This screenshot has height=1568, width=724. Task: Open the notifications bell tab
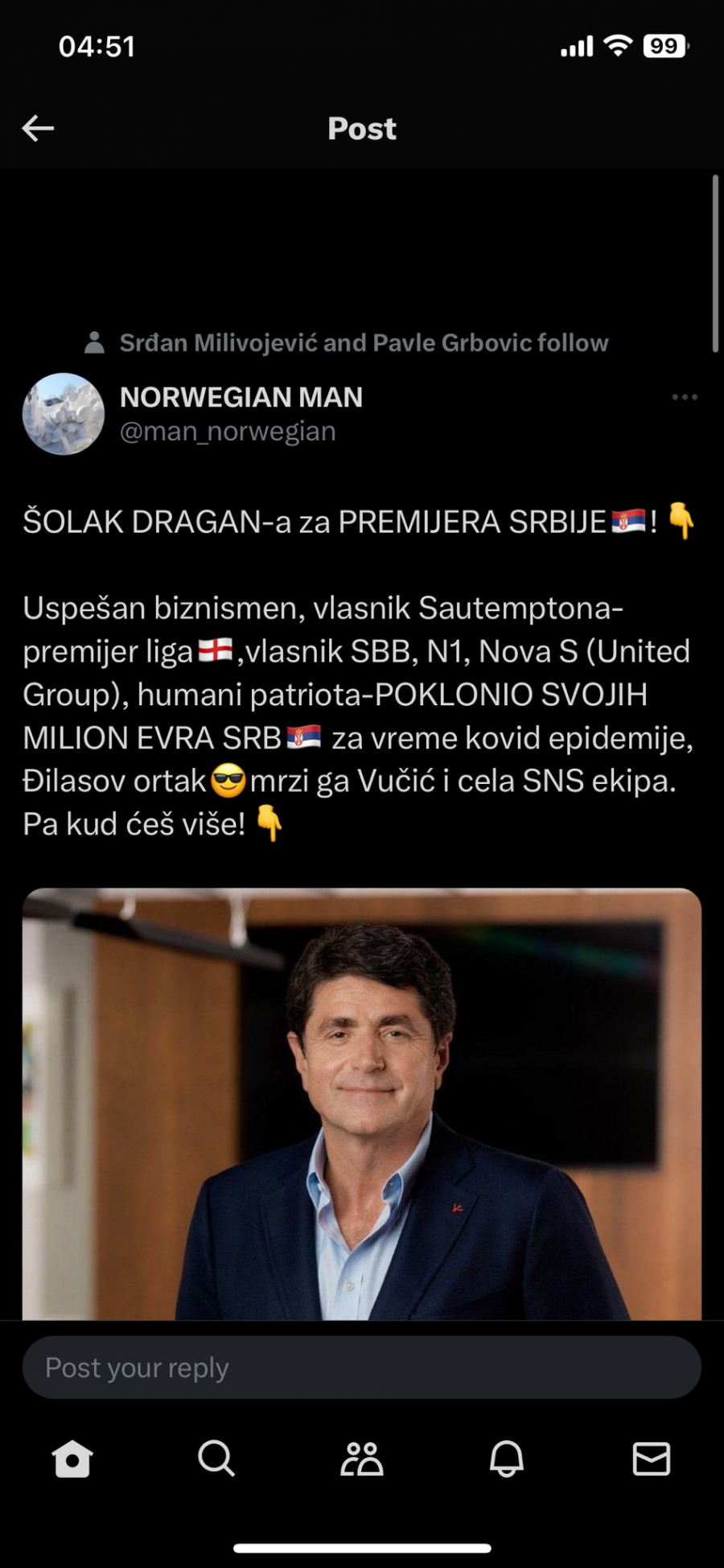[507, 1459]
